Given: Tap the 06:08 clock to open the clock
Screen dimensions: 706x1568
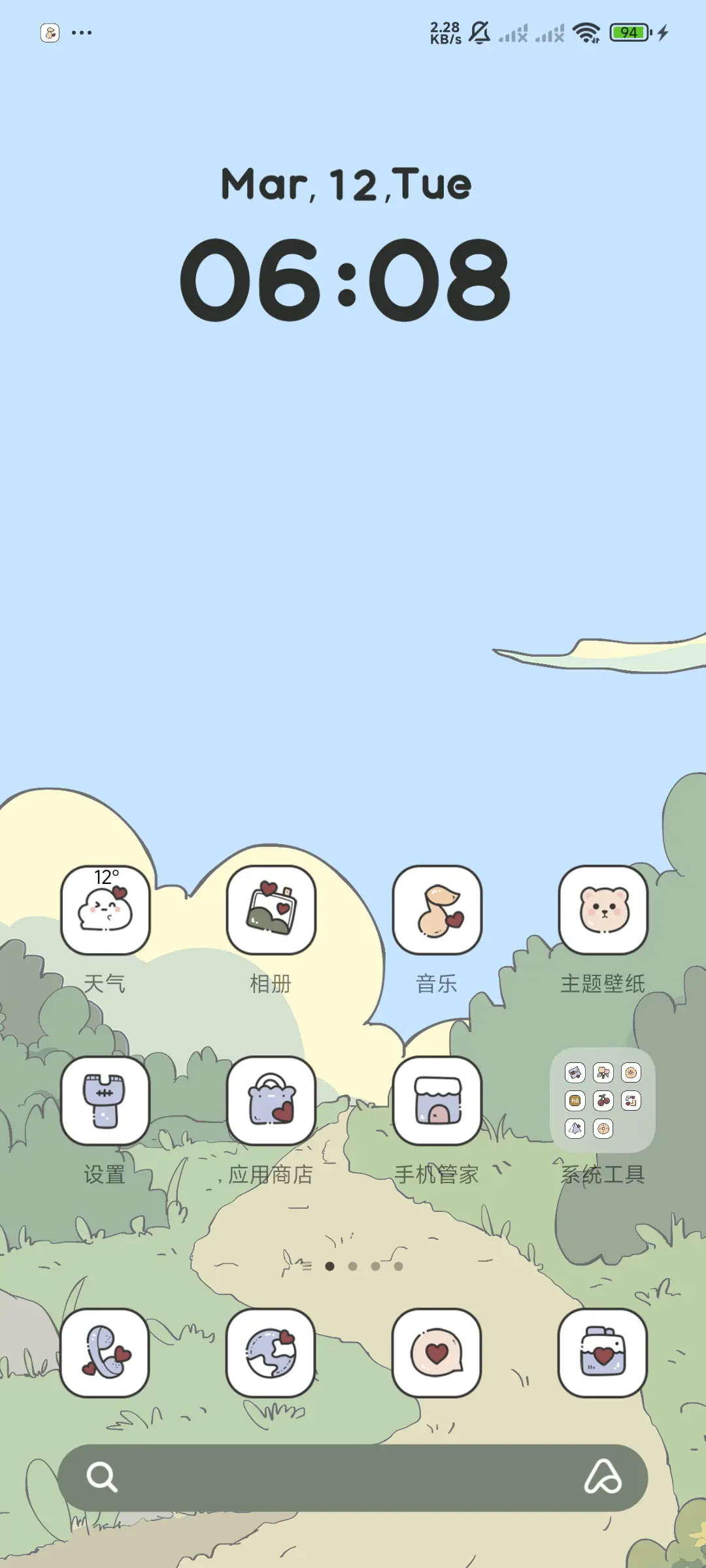Looking at the screenshot, I should point(345,282).
